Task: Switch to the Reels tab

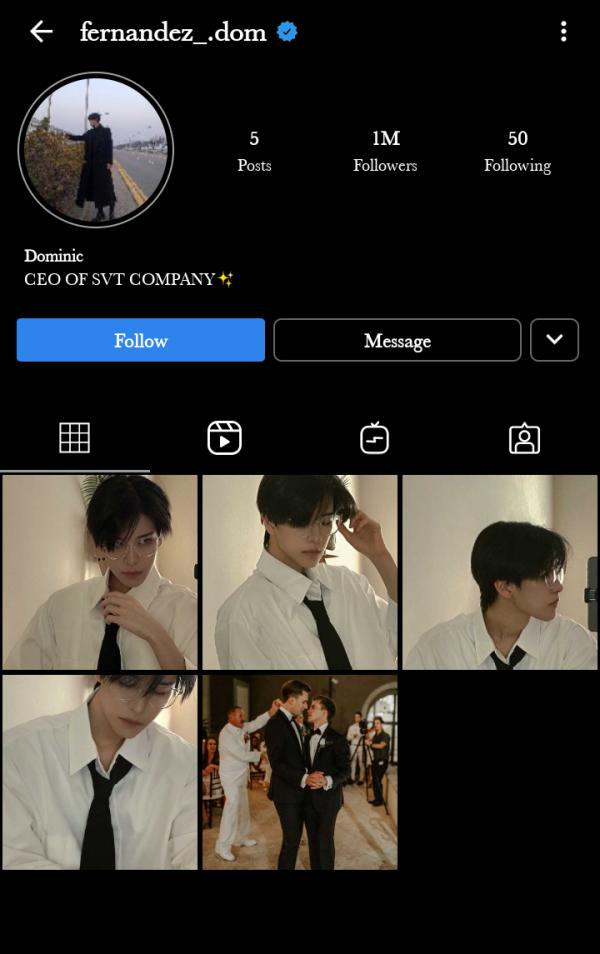Action: click(x=224, y=438)
